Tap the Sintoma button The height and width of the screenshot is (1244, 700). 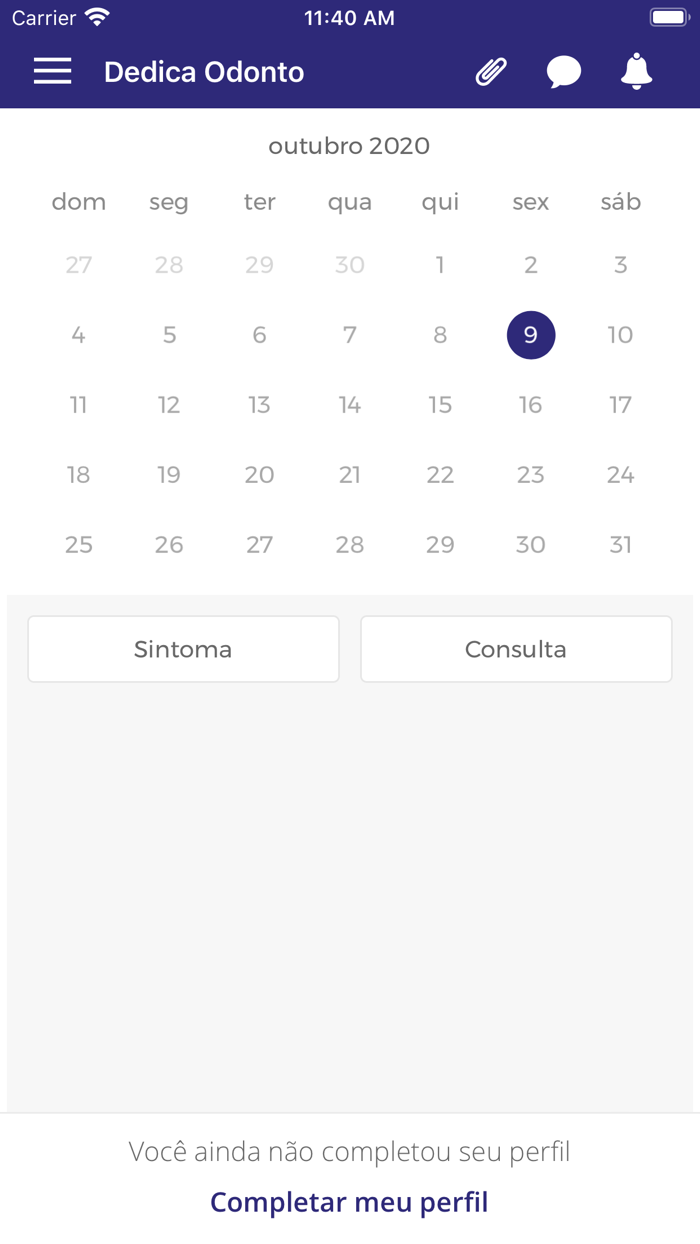[183, 649]
